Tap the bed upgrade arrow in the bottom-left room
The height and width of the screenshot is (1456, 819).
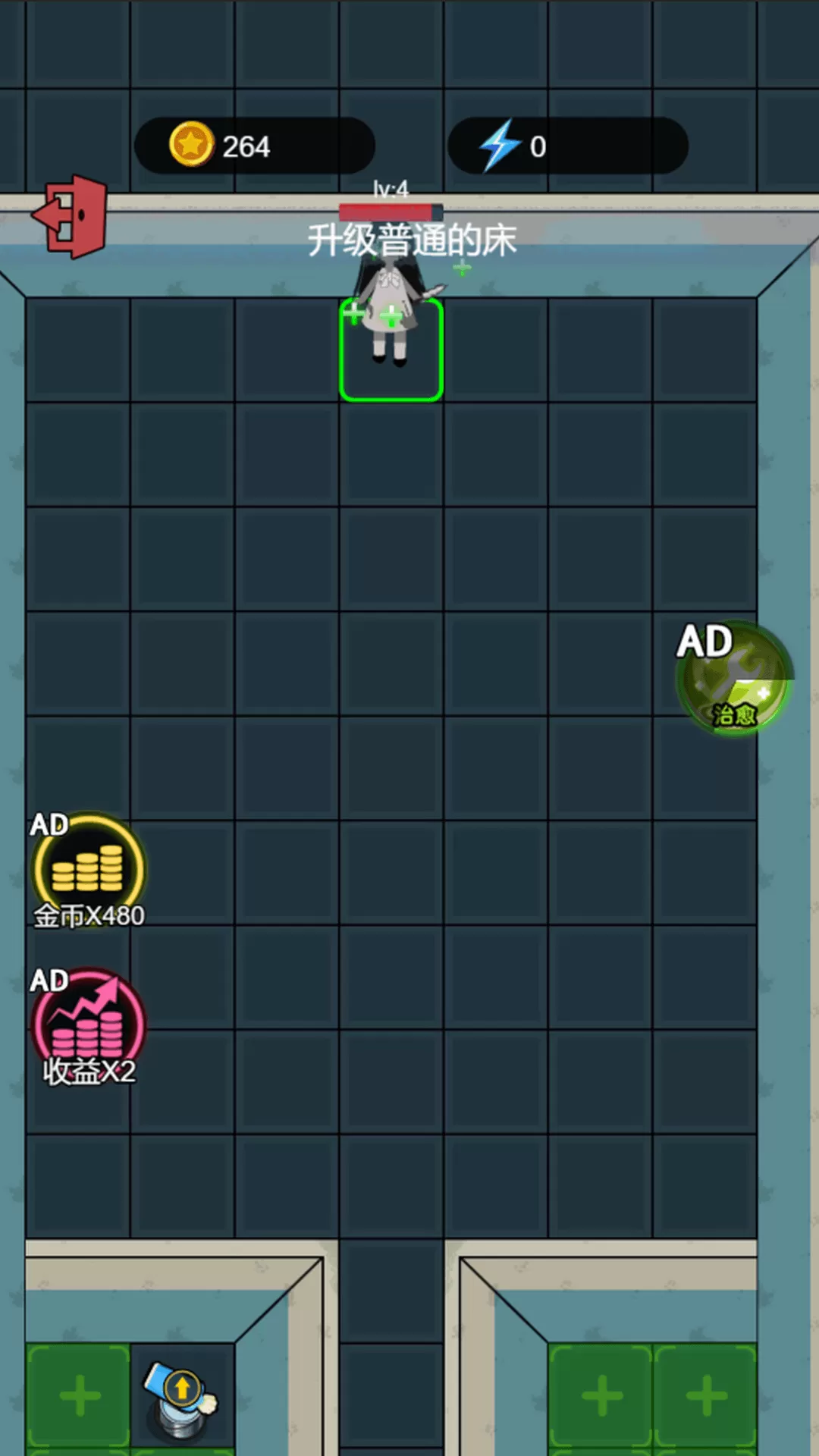coord(181,1390)
